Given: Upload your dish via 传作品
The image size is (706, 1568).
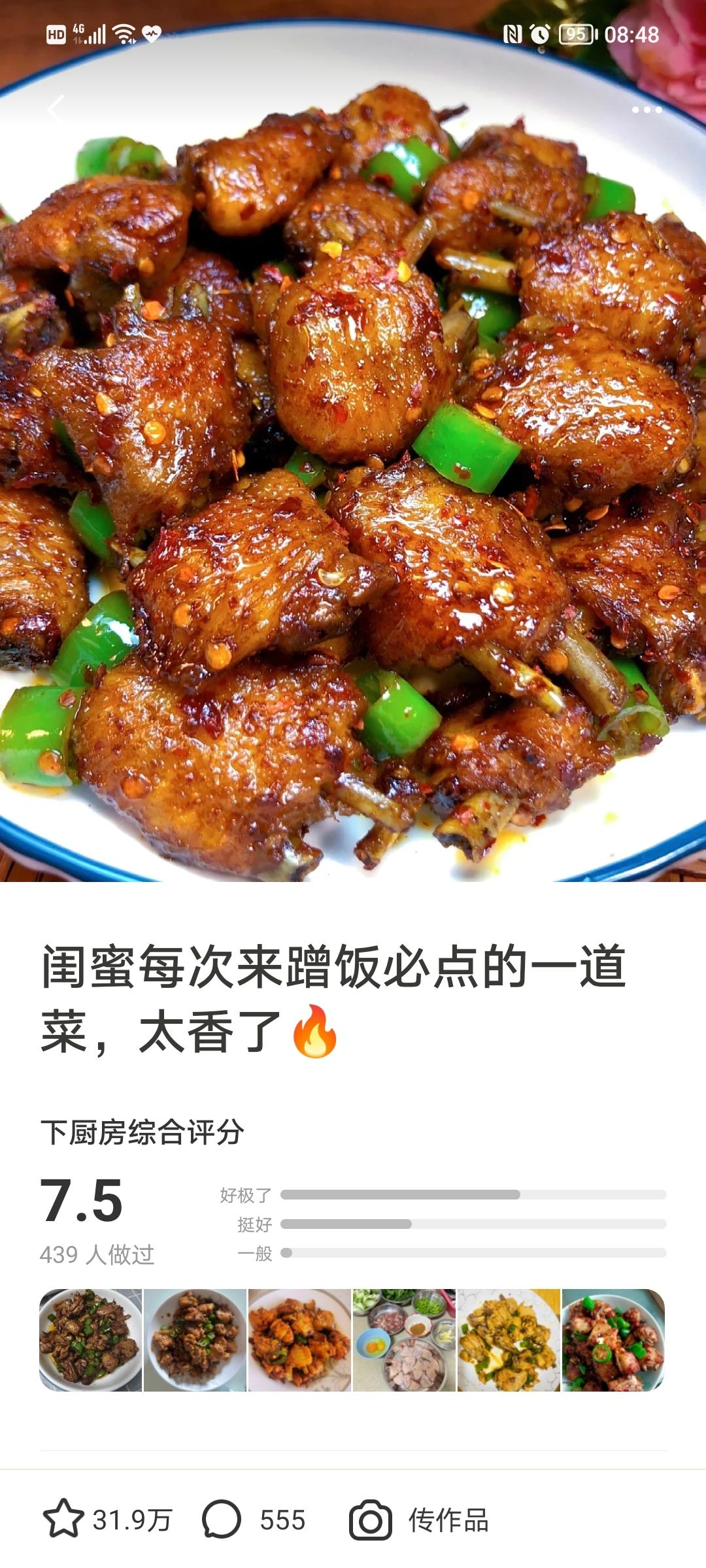Looking at the screenshot, I should pos(420,1520).
